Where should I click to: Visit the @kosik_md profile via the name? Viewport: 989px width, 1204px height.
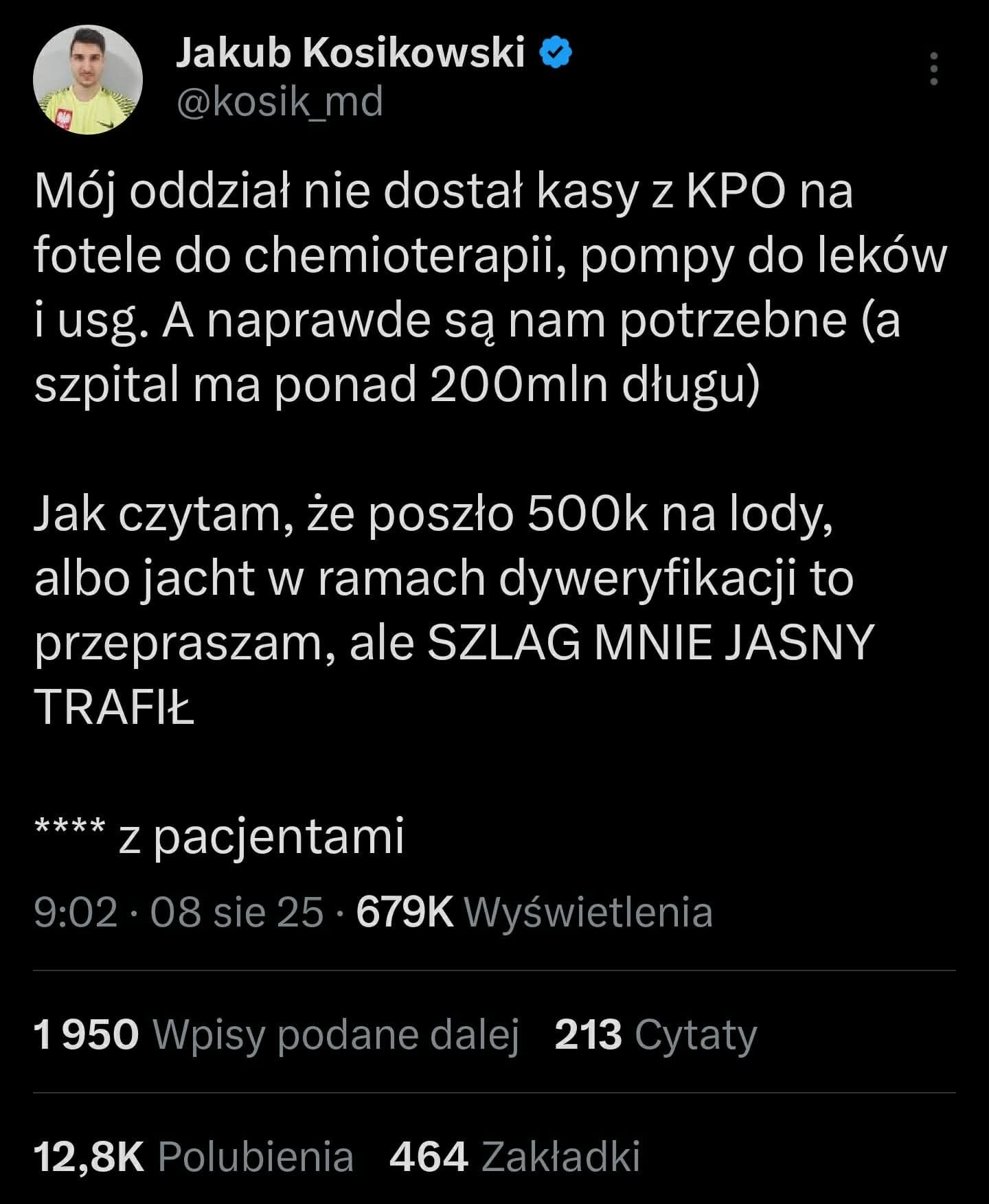tap(350, 53)
